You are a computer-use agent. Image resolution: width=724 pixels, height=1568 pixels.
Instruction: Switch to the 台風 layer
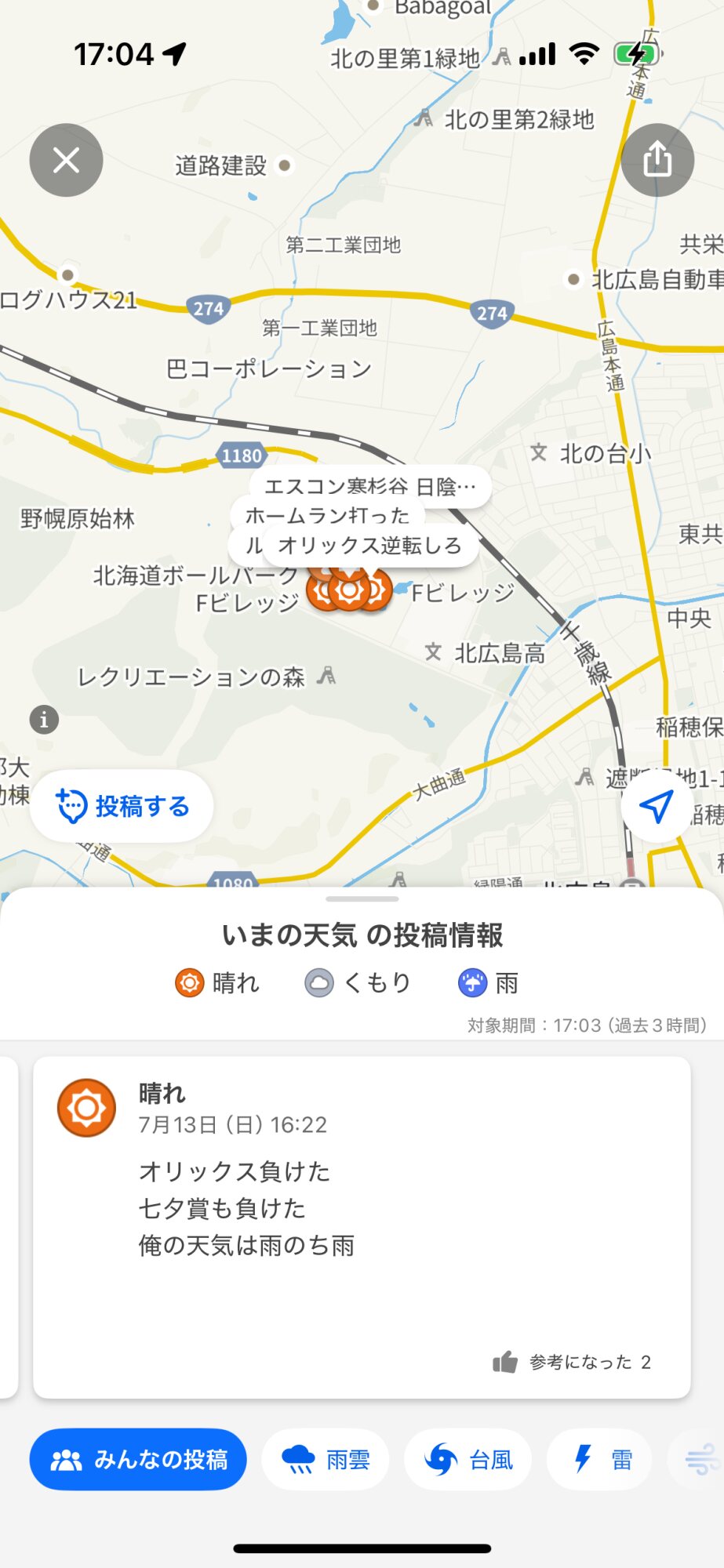(468, 1460)
